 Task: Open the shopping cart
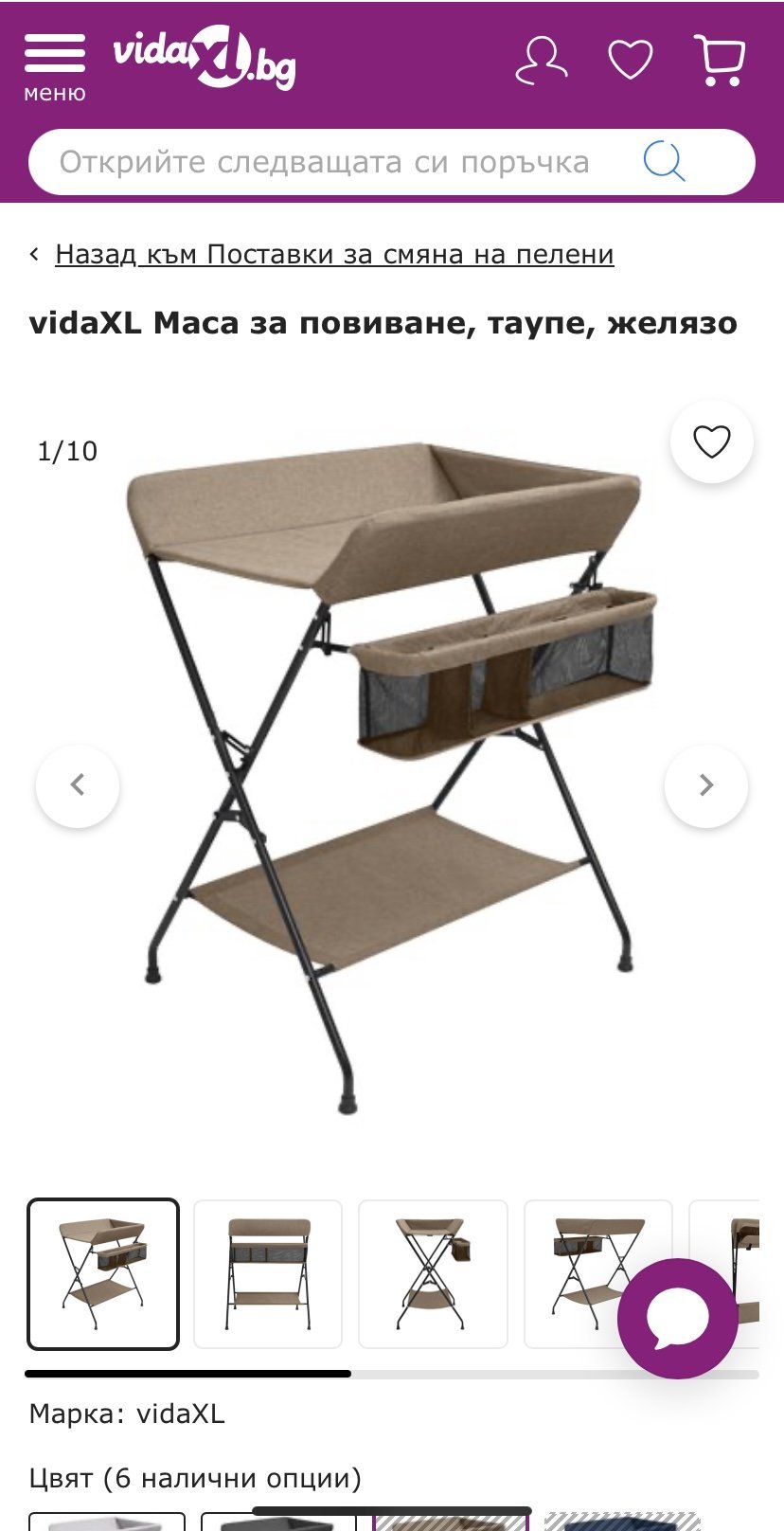pyautogui.click(x=720, y=61)
